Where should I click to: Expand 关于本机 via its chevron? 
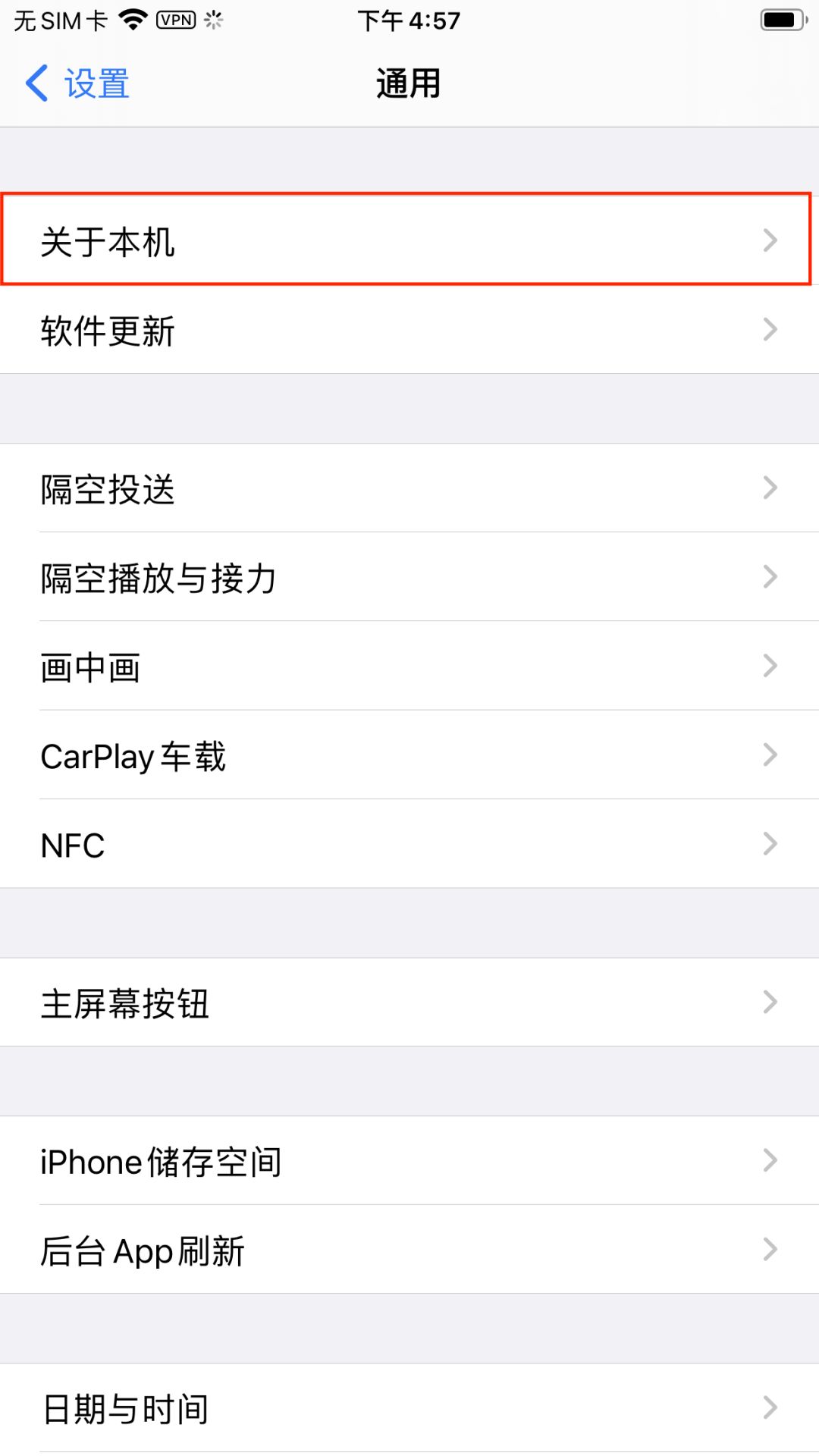(x=771, y=241)
